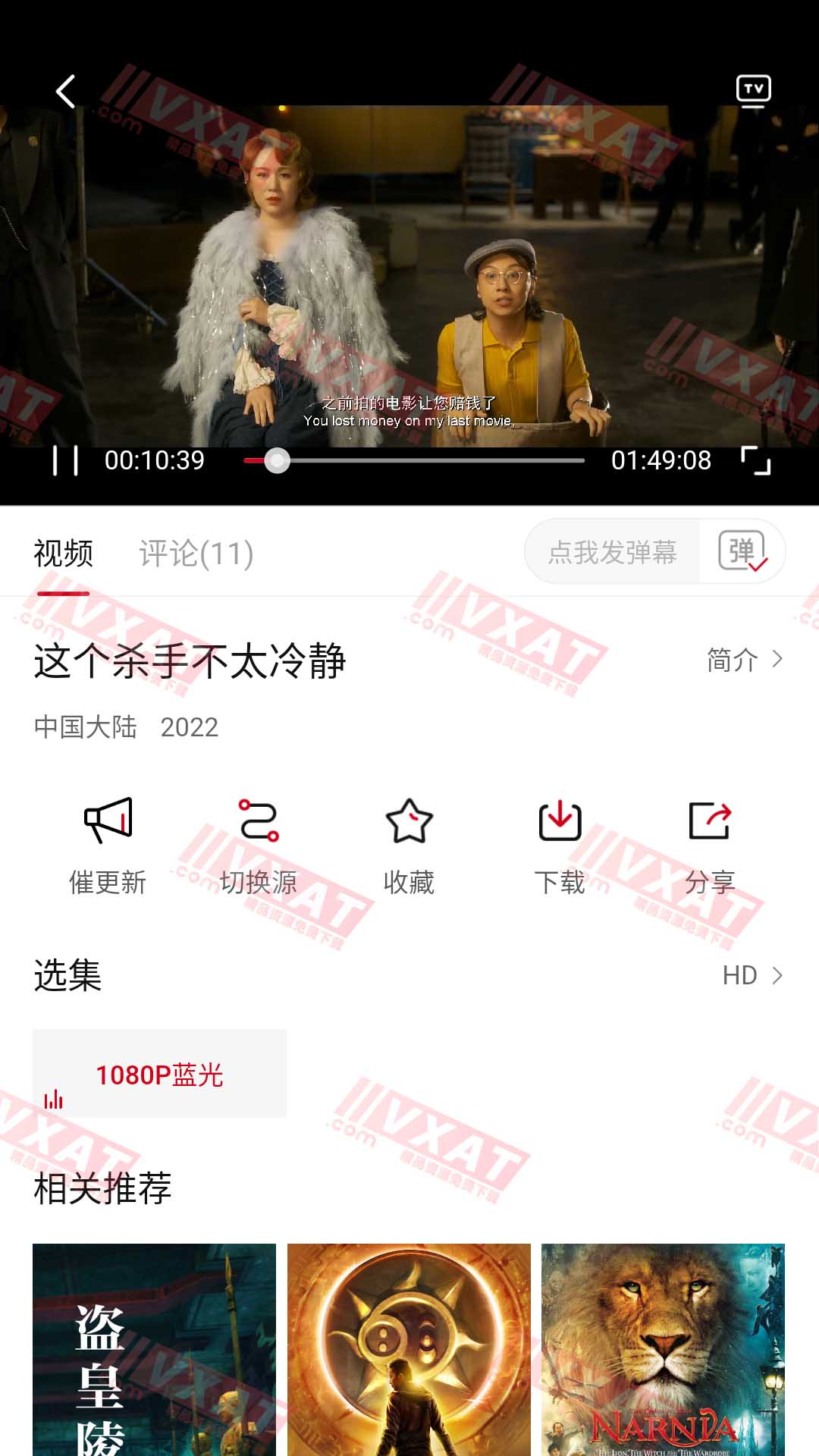Tap the video progress slider

[x=414, y=460]
